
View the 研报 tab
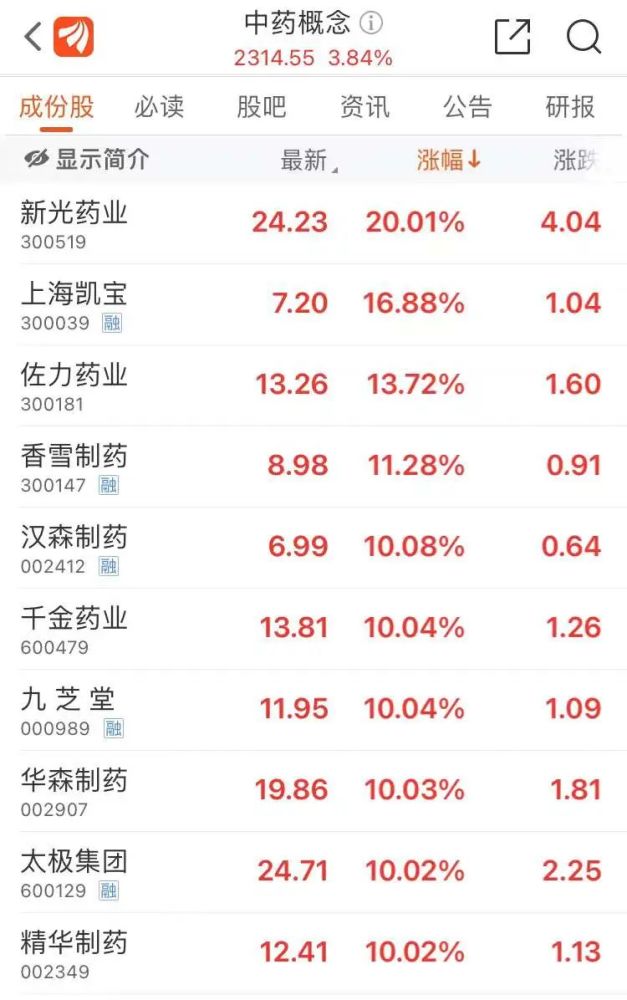coord(570,106)
